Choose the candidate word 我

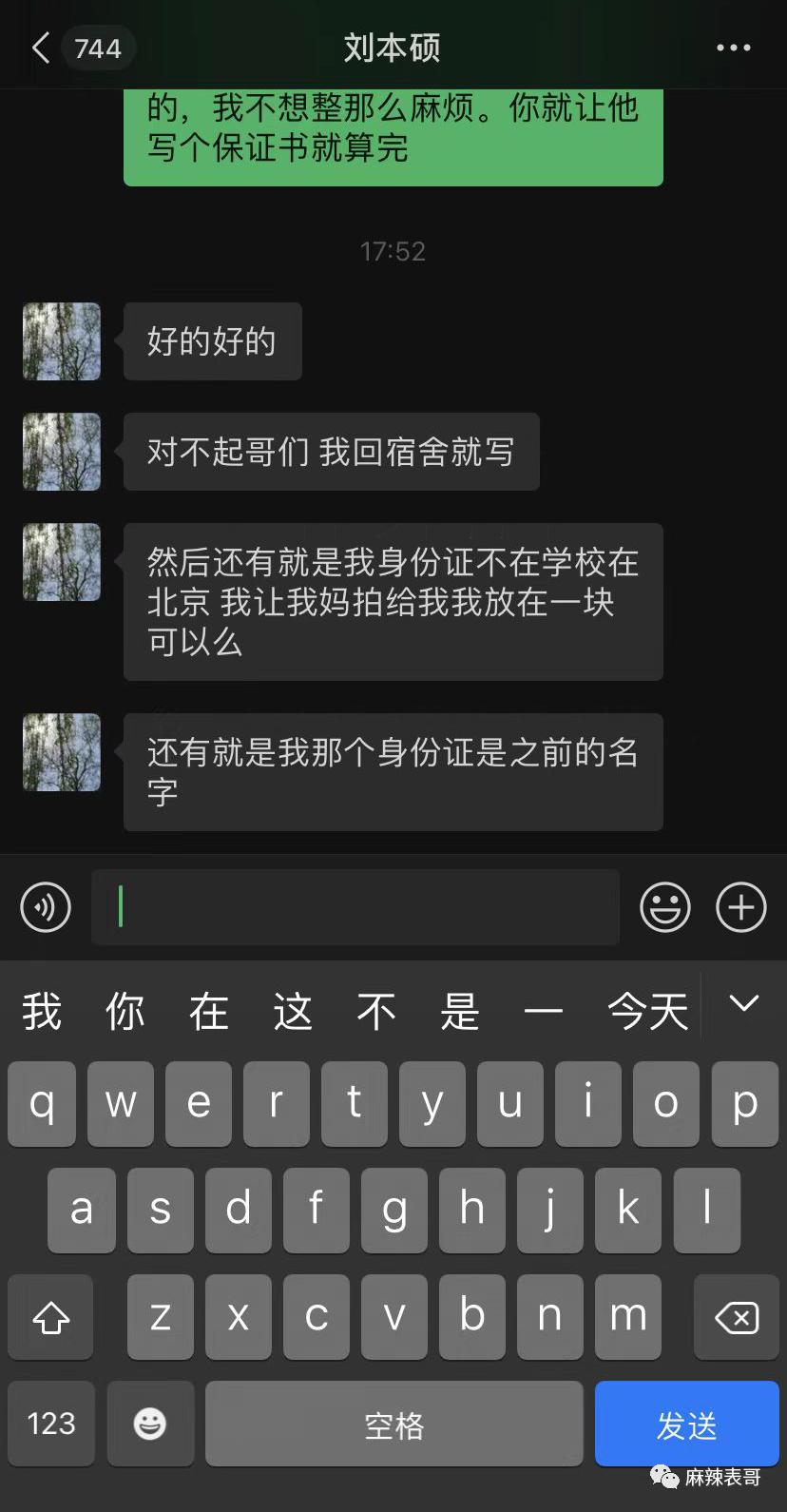tap(42, 1011)
